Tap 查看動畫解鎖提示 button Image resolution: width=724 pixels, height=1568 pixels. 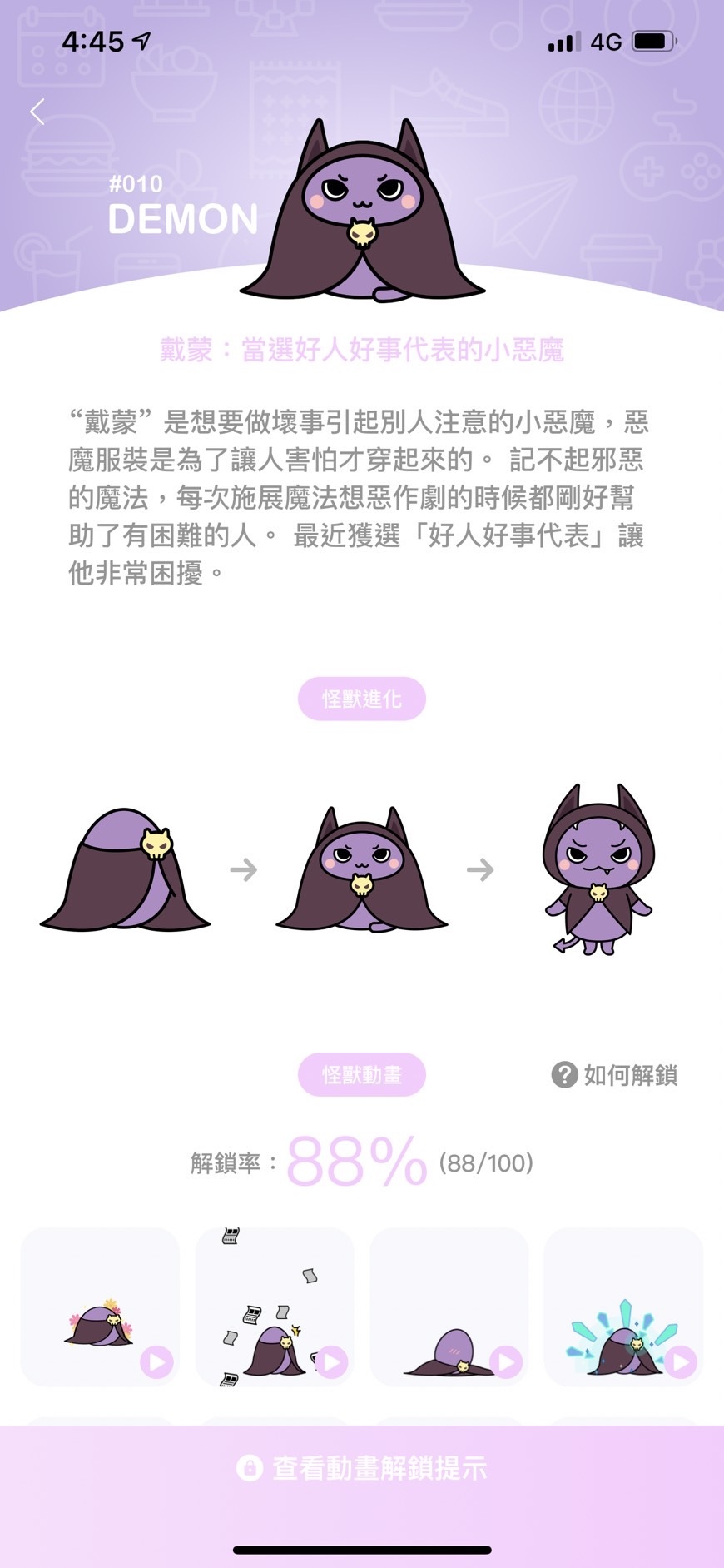[x=362, y=1467]
